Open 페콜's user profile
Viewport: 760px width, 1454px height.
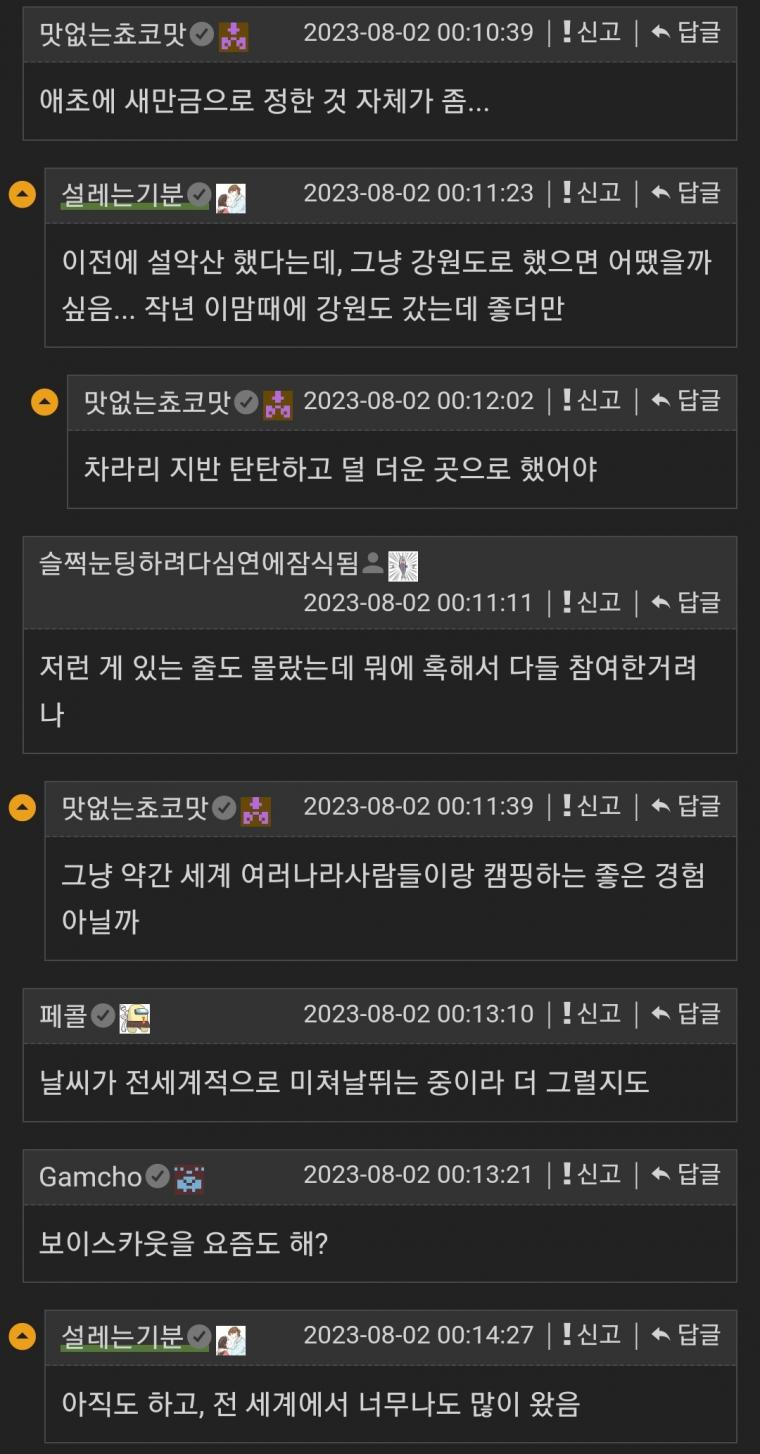tap(63, 1016)
